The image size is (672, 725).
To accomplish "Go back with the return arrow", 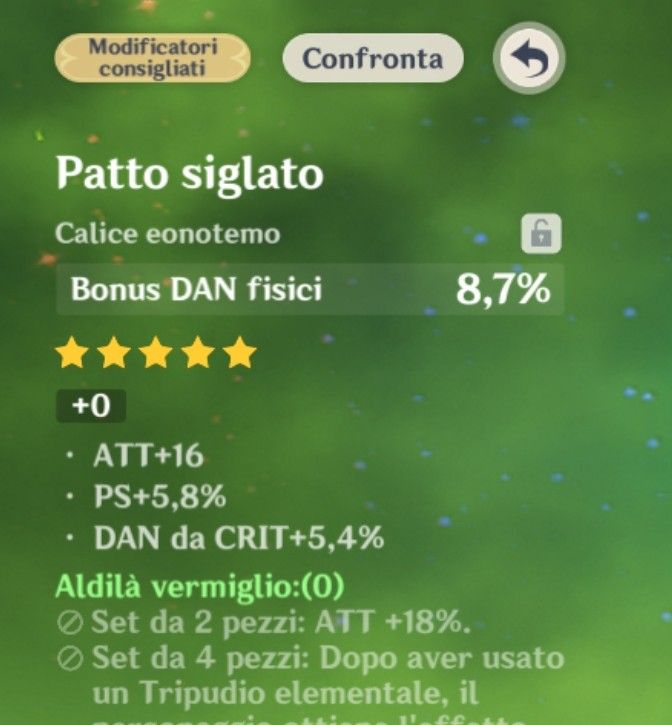I will pos(529,58).
